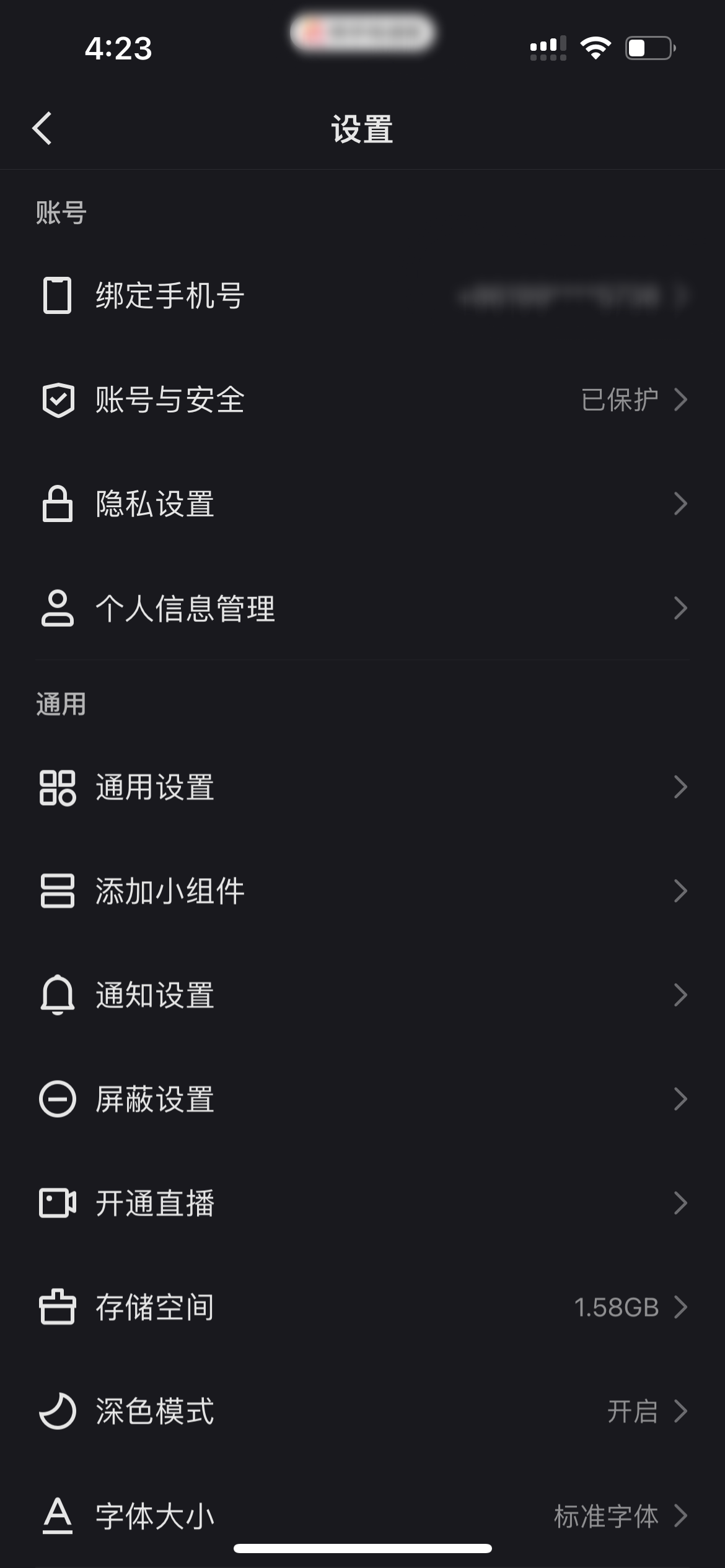Viewport: 725px width, 1568px height.
Task: Tap the camera icon beside 开通直播
Action: 57,1203
